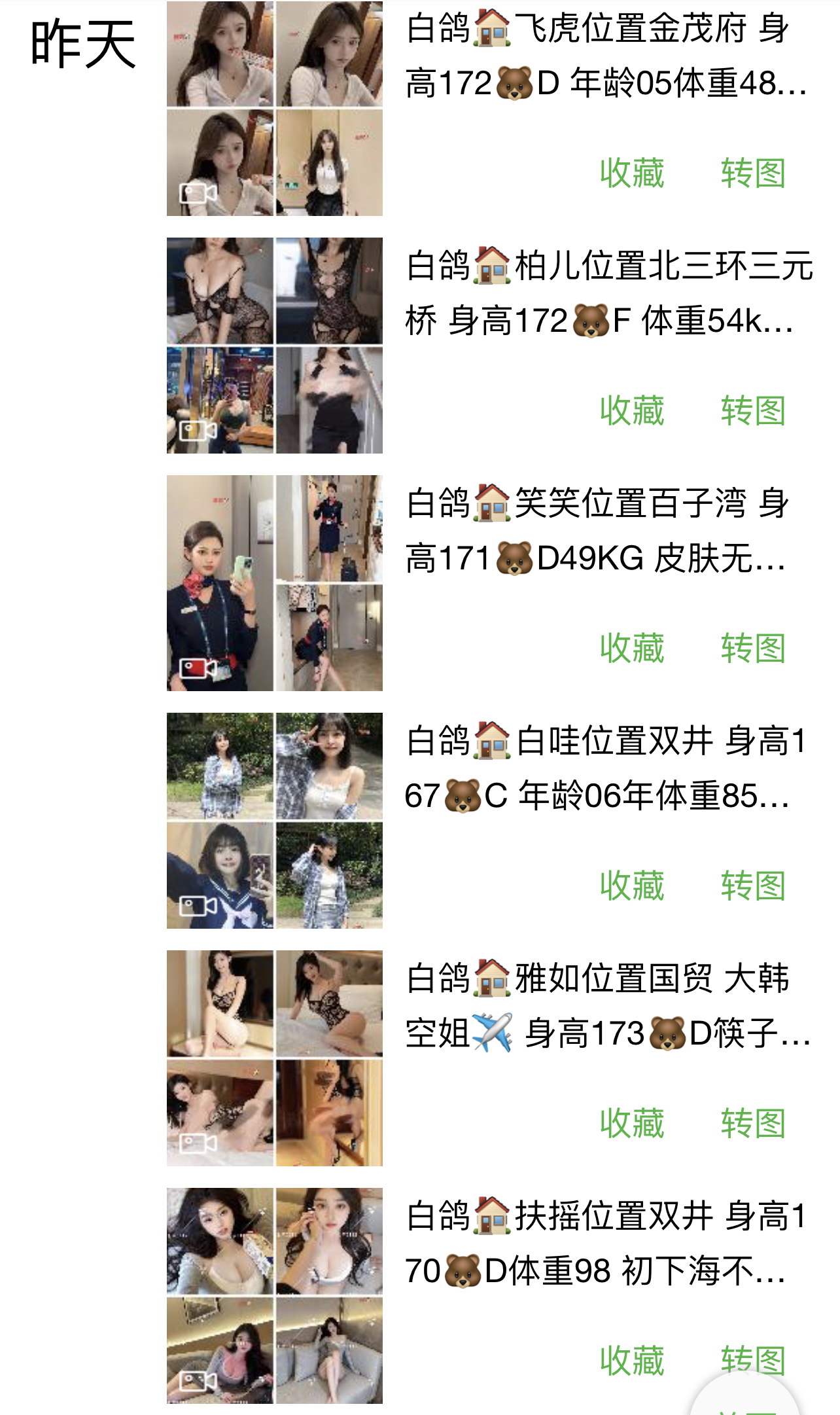Open the 白哇 post's image grid

[x=274, y=821]
